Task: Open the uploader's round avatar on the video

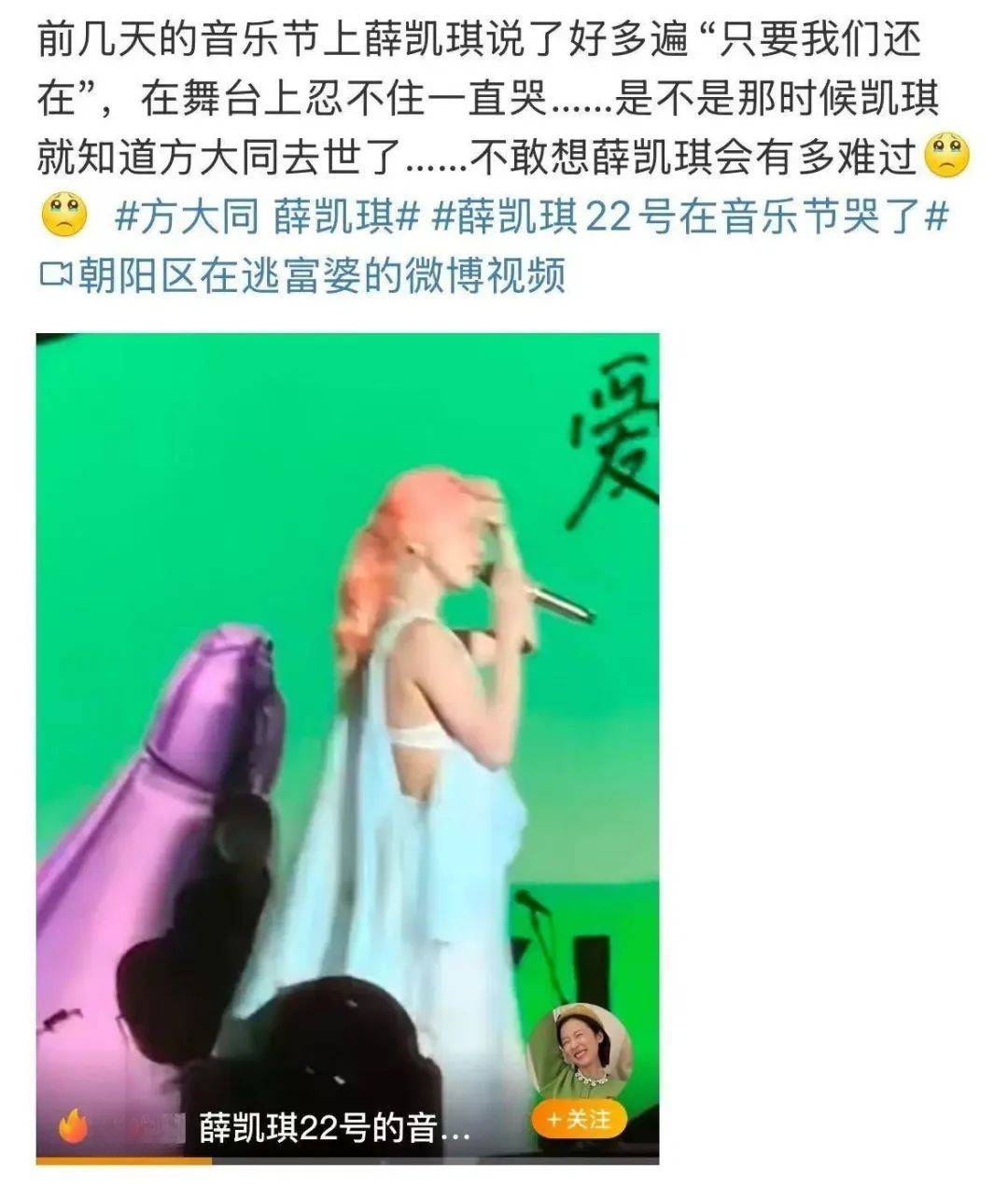Action: 579,1052
